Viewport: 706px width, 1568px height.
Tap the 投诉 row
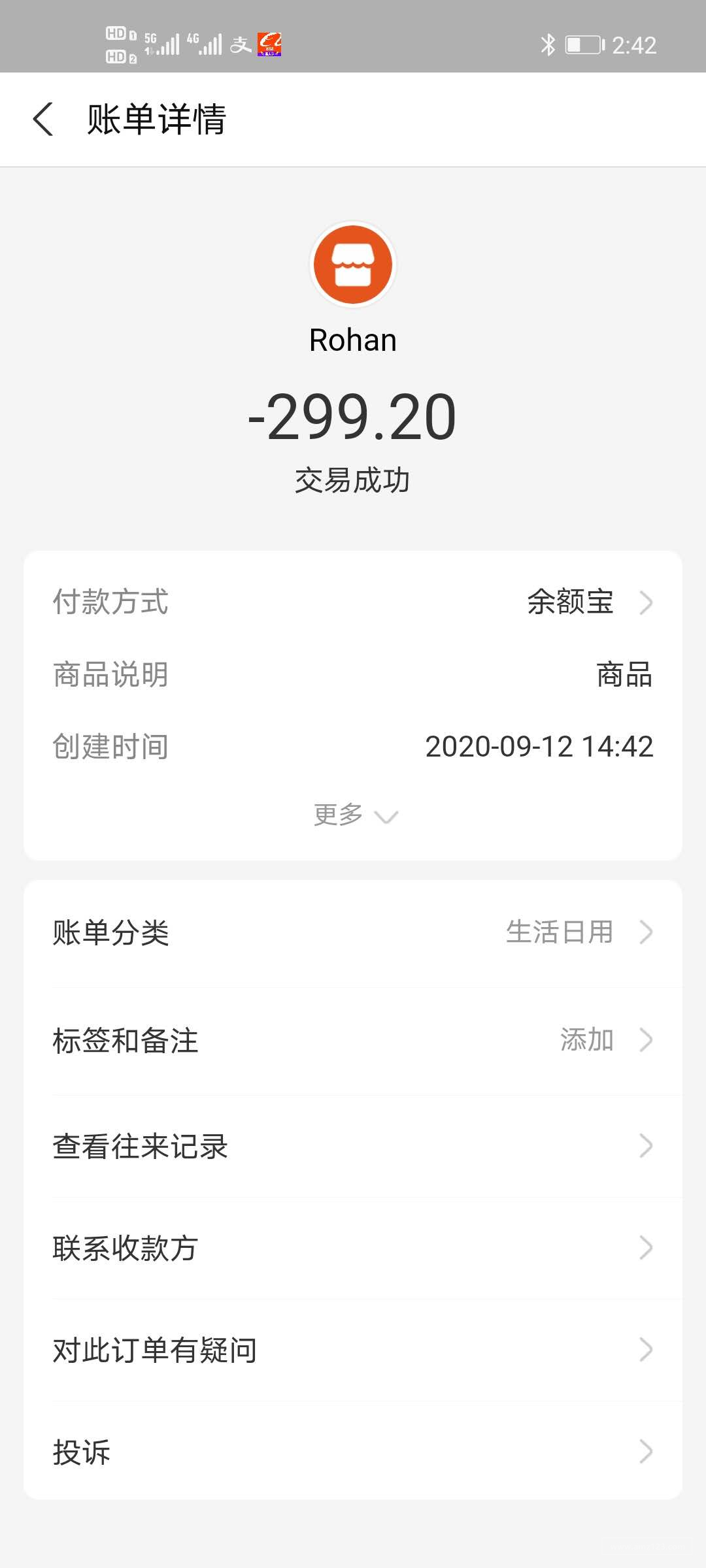pos(353,1452)
